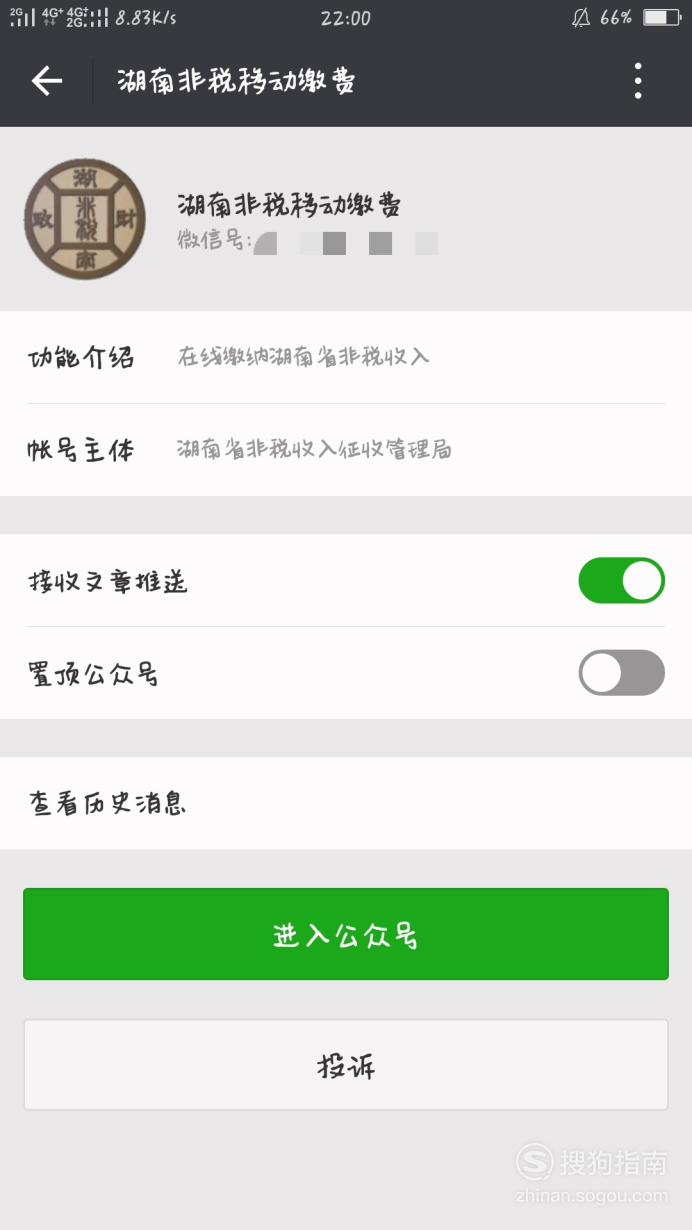Screen dimensions: 692x1230
Task: Turn off 接收文章推送 switch
Action: (x=621, y=580)
